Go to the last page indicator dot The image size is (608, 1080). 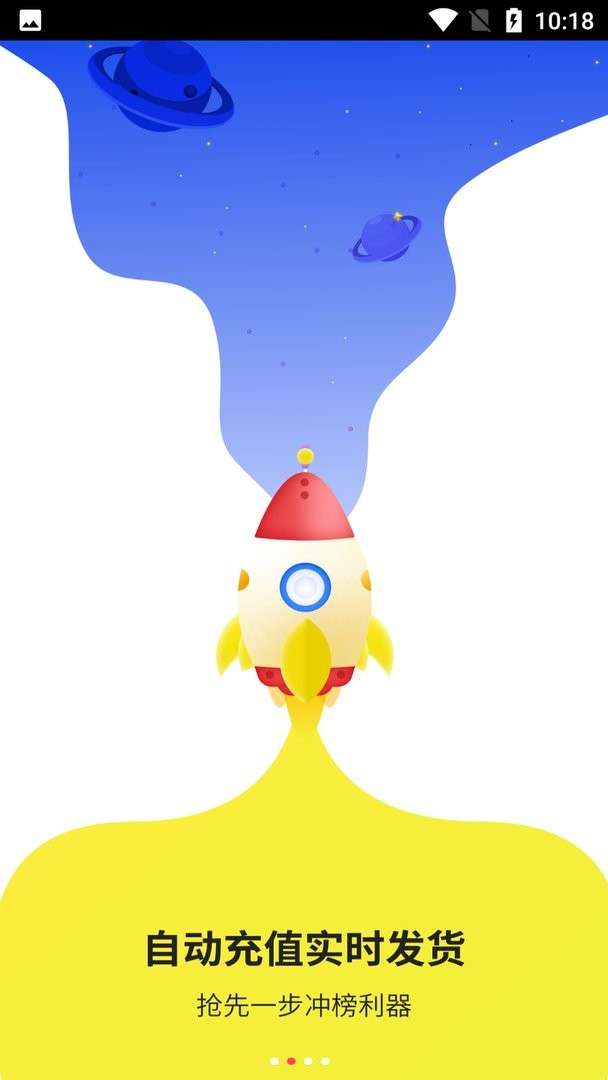[x=325, y=1060]
